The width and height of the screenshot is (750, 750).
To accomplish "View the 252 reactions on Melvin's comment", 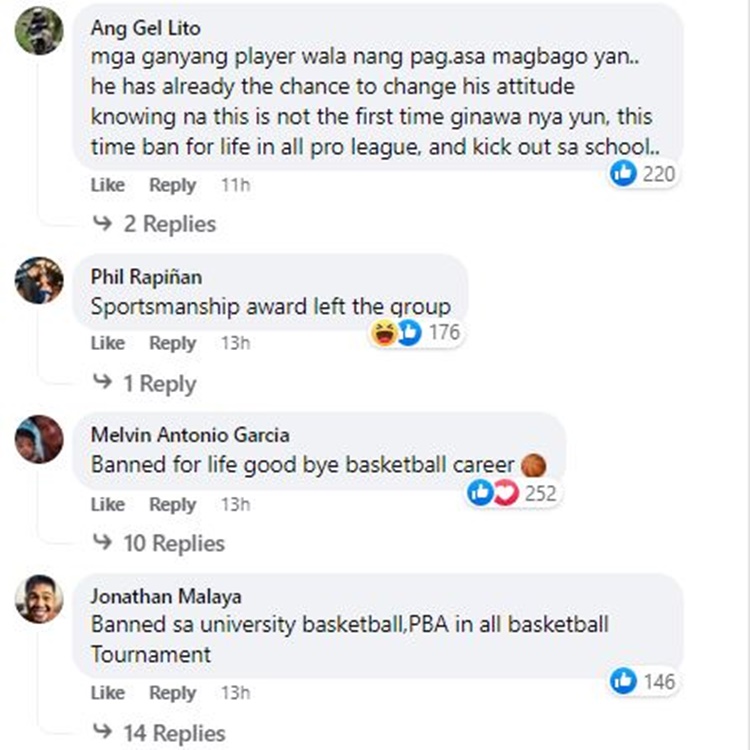I will coord(513,493).
